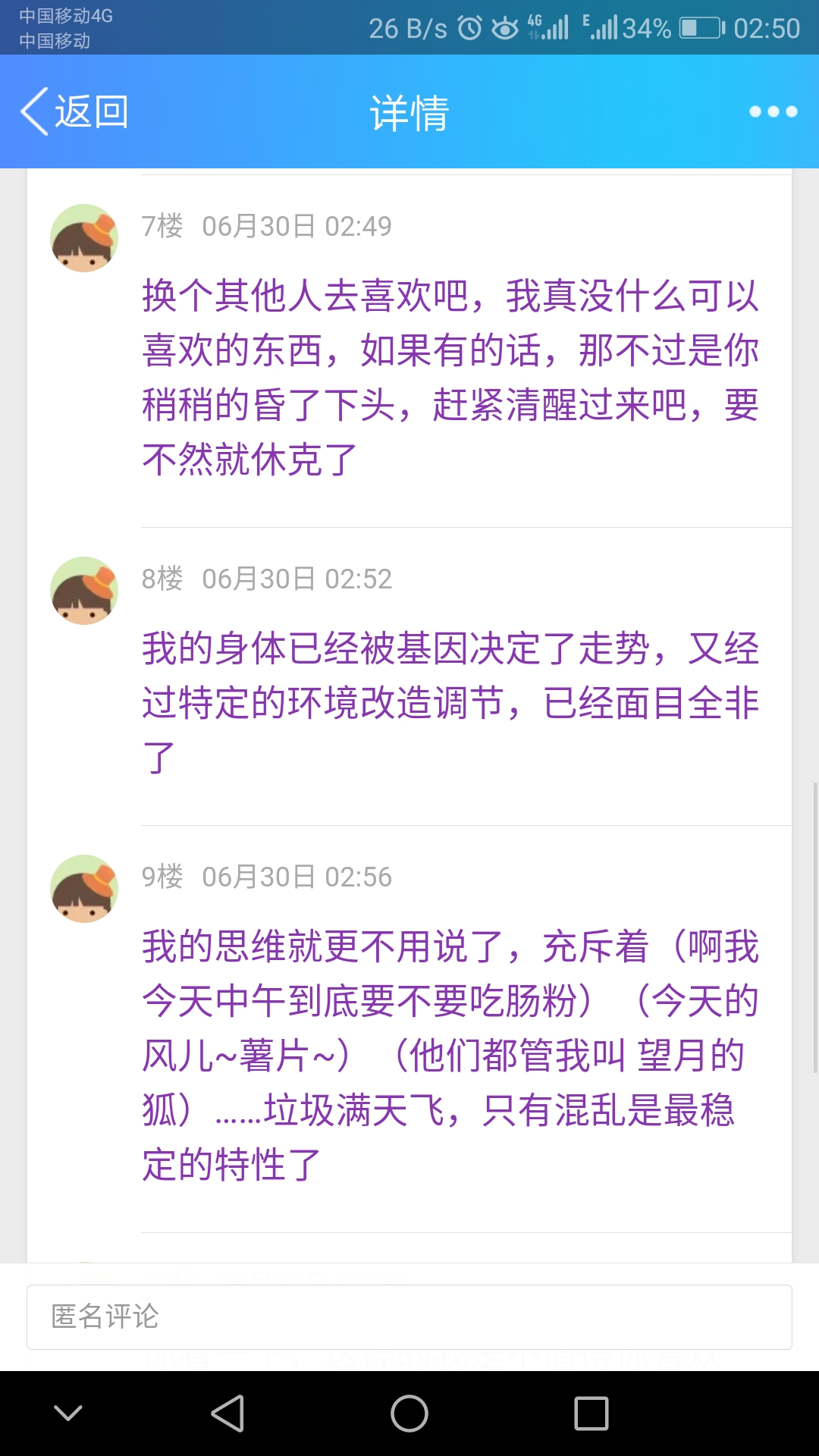
Task: Tap the 返回 back button
Action: [x=74, y=111]
